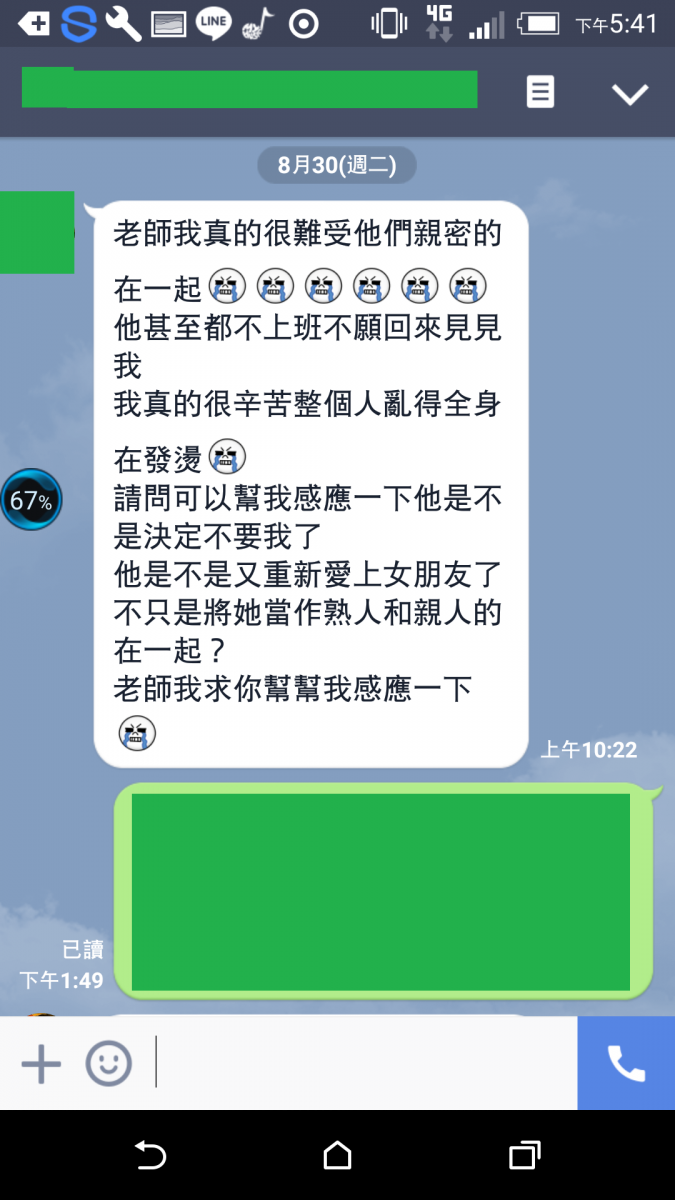The height and width of the screenshot is (1200, 675).
Task: Tap the 67% floating booster bubble
Action: 31,500
